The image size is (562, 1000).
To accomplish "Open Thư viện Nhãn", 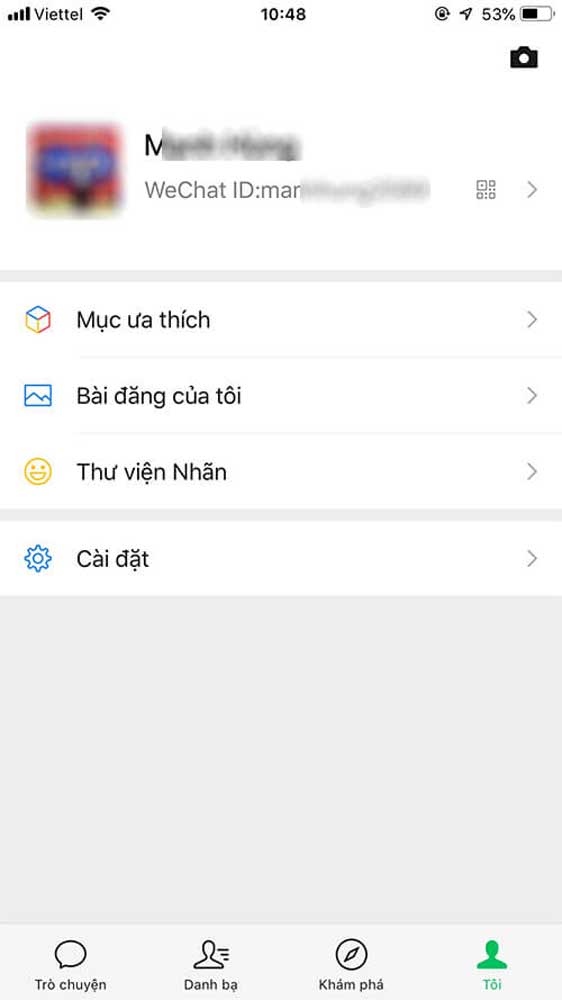I will pos(281,471).
